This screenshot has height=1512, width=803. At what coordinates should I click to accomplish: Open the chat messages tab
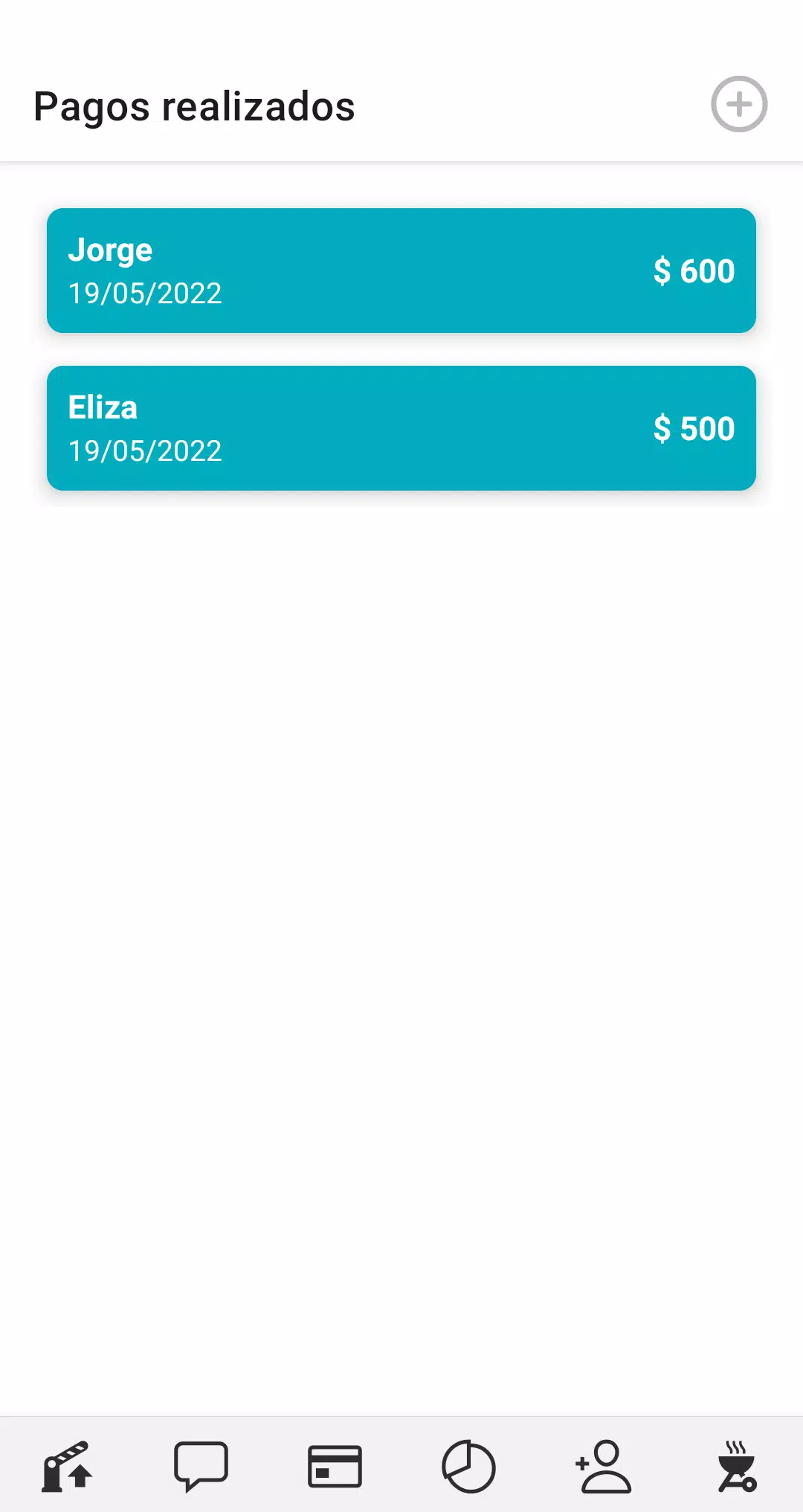tap(201, 1467)
